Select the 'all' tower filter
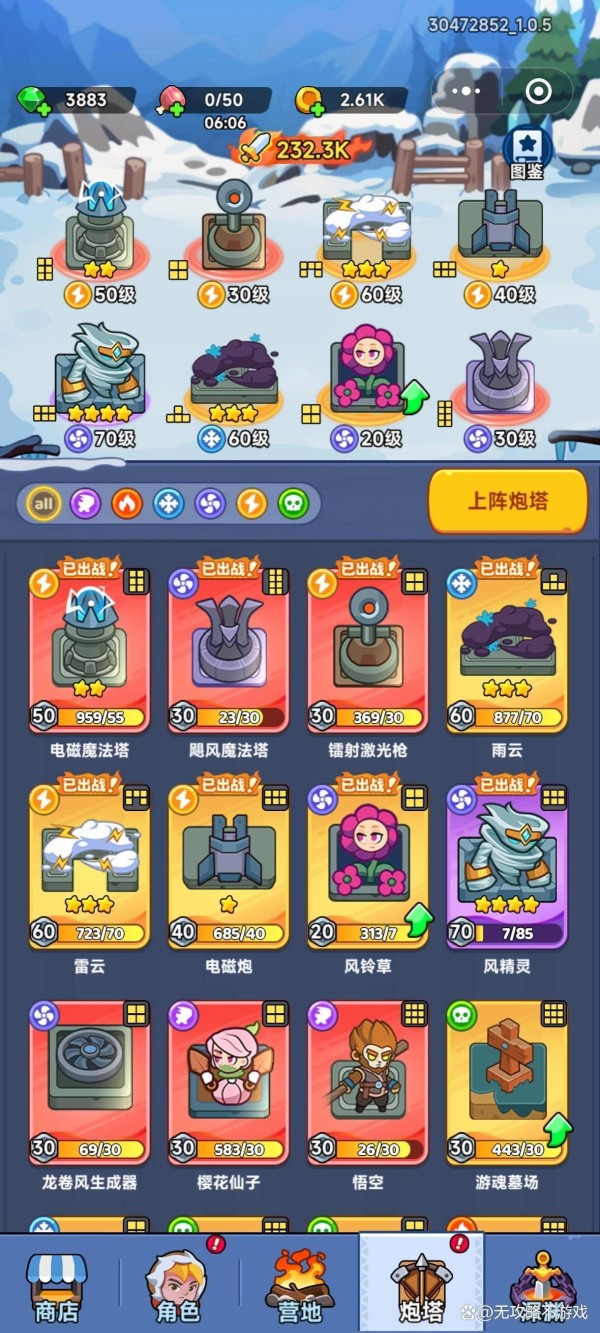Image resolution: width=600 pixels, height=1333 pixels. [x=43, y=503]
